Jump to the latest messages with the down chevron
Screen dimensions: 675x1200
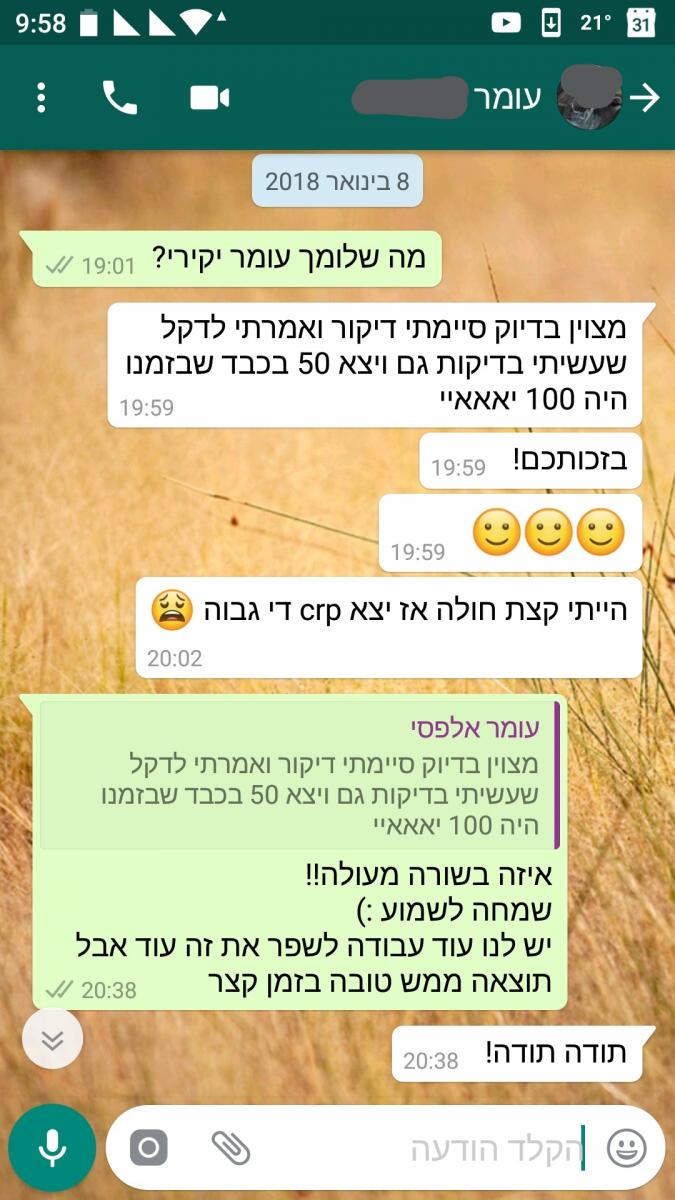click(x=52, y=1040)
